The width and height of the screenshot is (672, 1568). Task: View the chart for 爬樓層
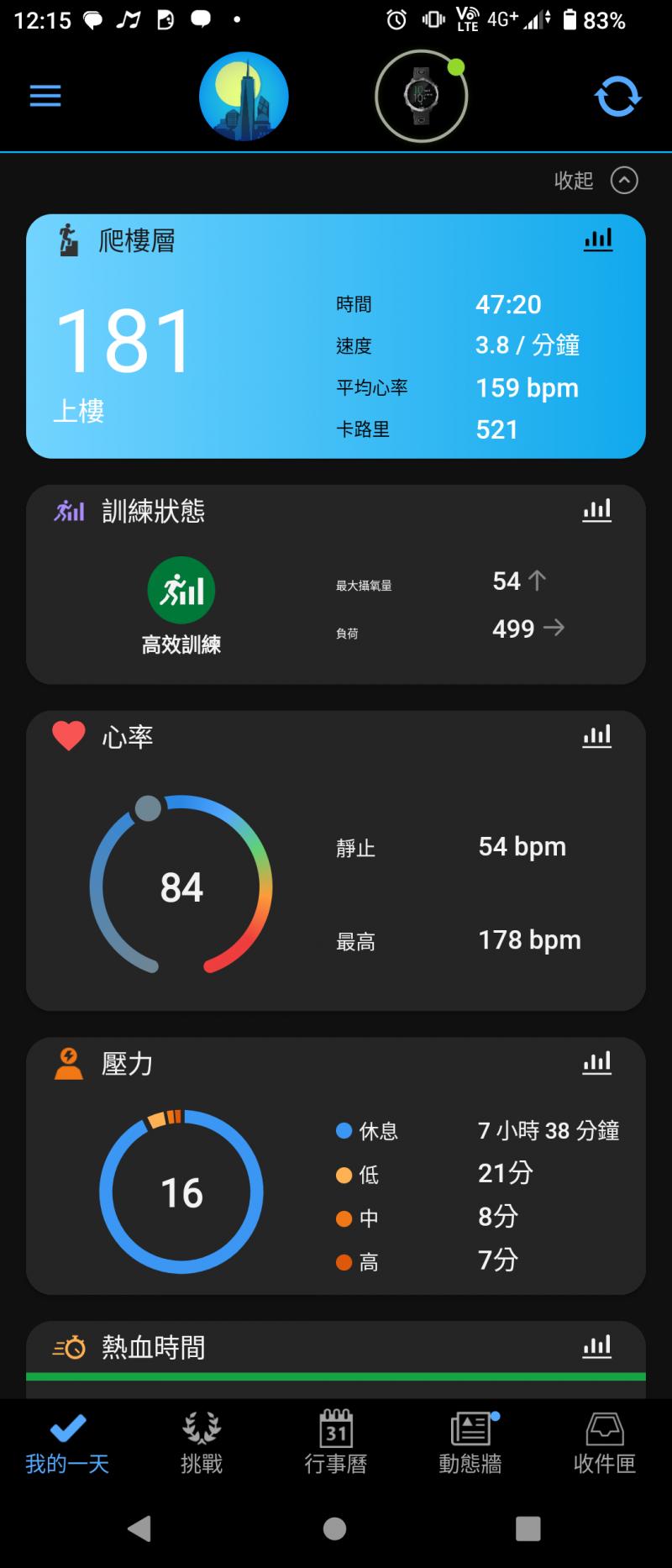598,240
